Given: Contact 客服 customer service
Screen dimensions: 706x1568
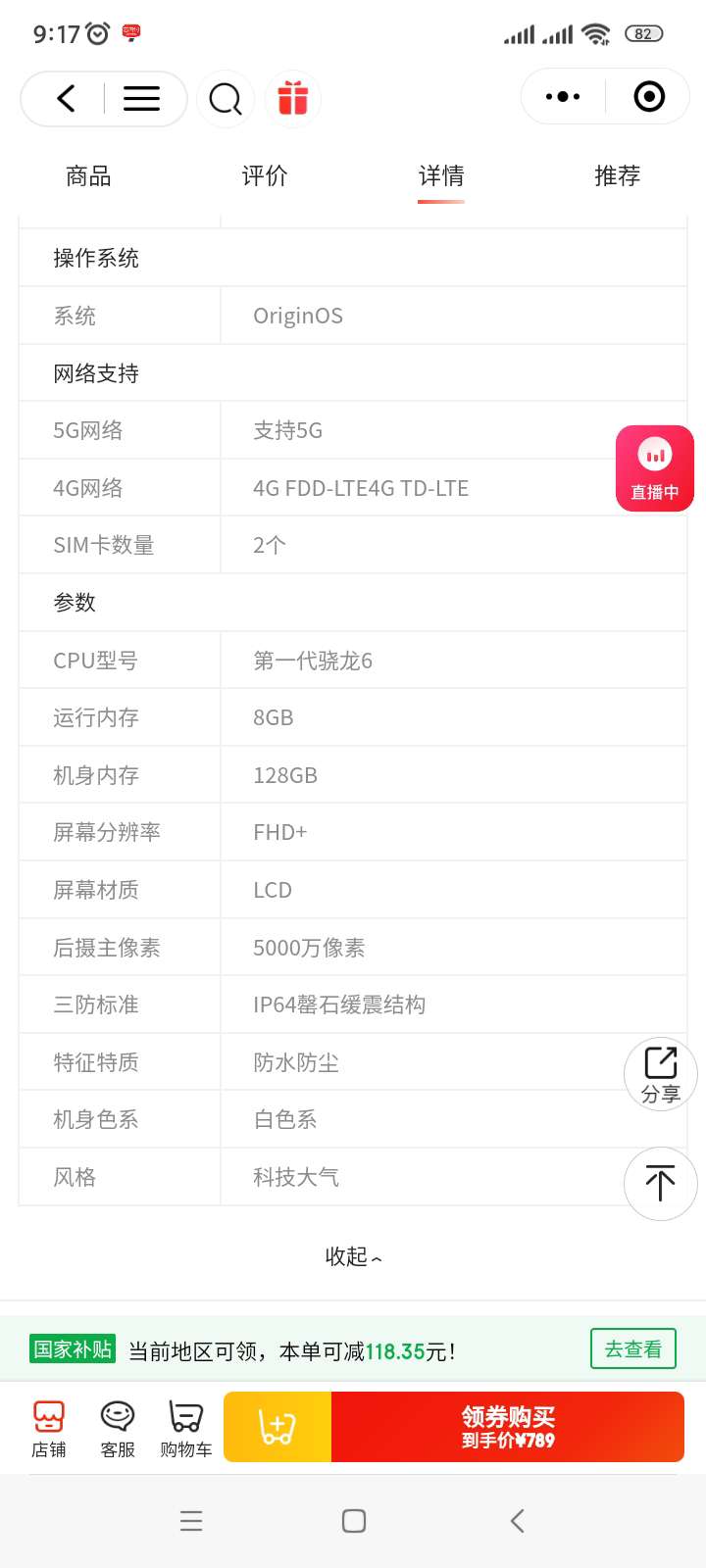Looking at the screenshot, I should click(x=118, y=1428).
